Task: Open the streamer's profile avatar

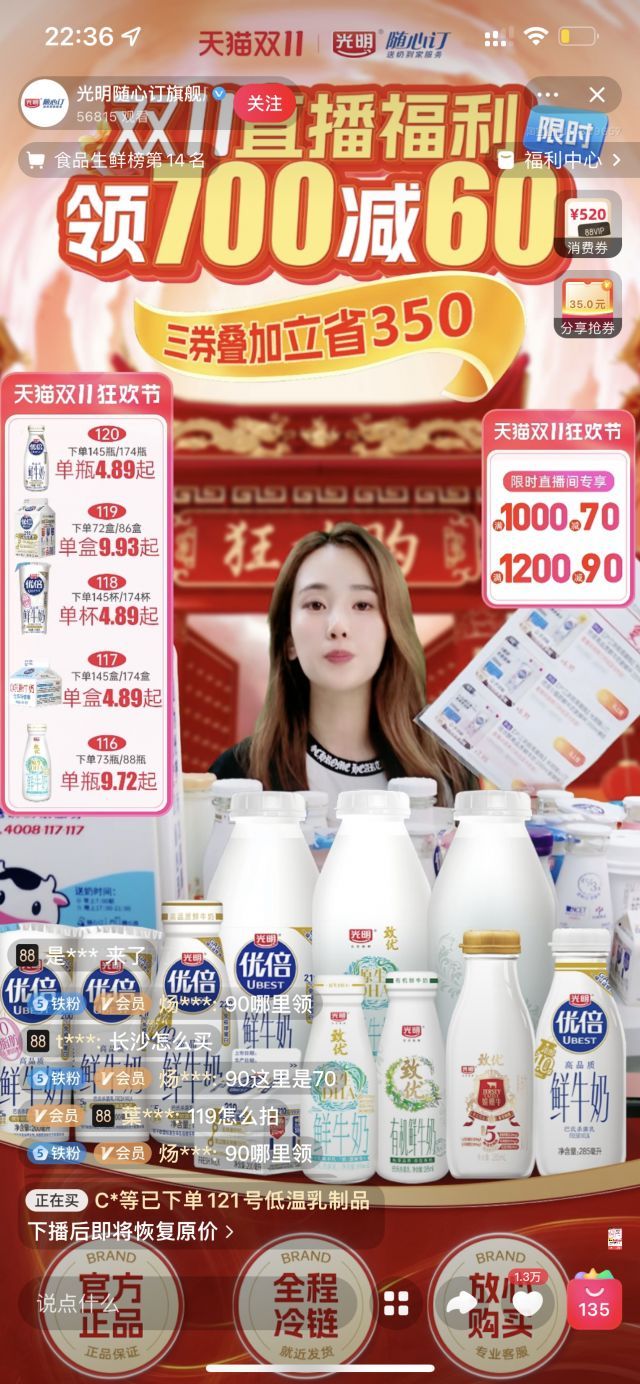Action: pos(45,103)
